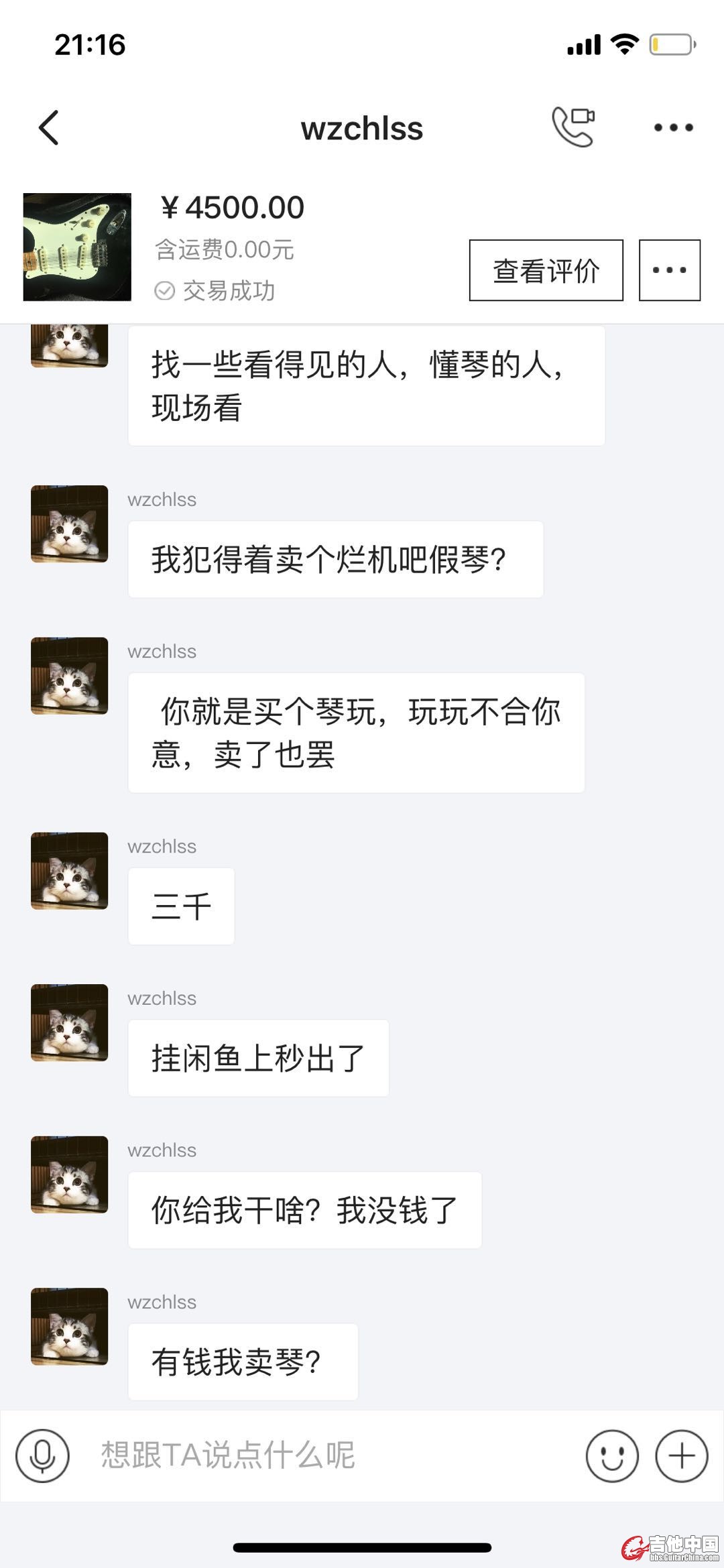
Task: Open the plus attachment menu
Action: click(681, 1455)
